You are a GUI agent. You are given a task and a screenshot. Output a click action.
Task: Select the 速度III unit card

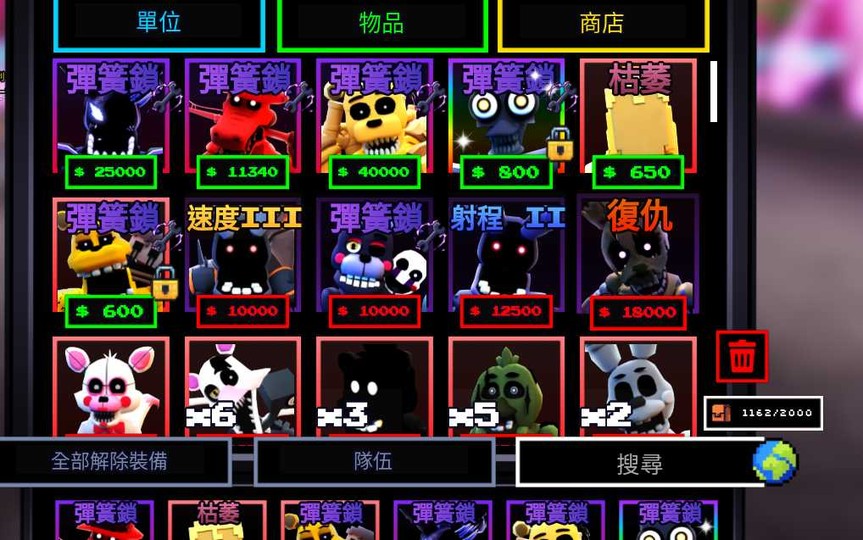pos(242,260)
